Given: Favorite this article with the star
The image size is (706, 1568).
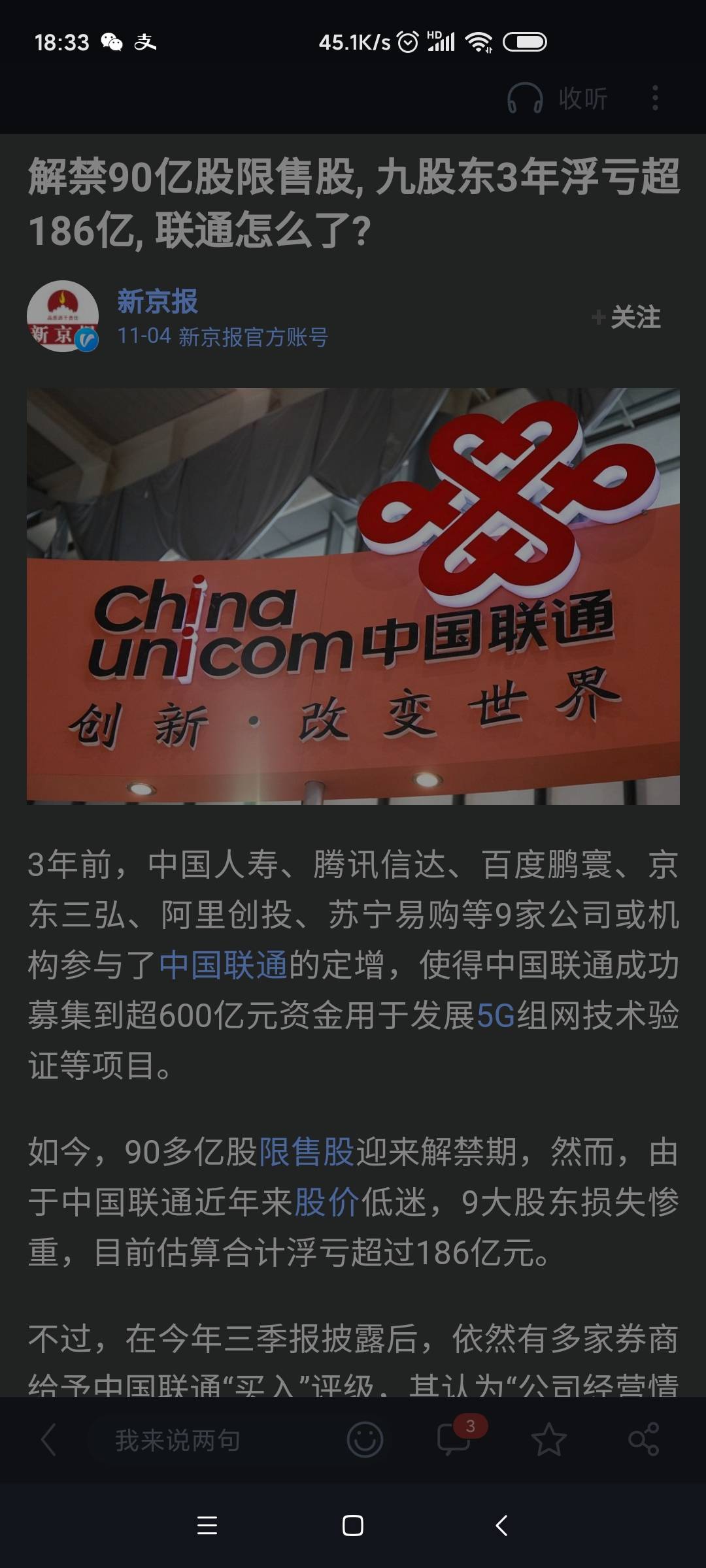Looking at the screenshot, I should click(x=548, y=1439).
